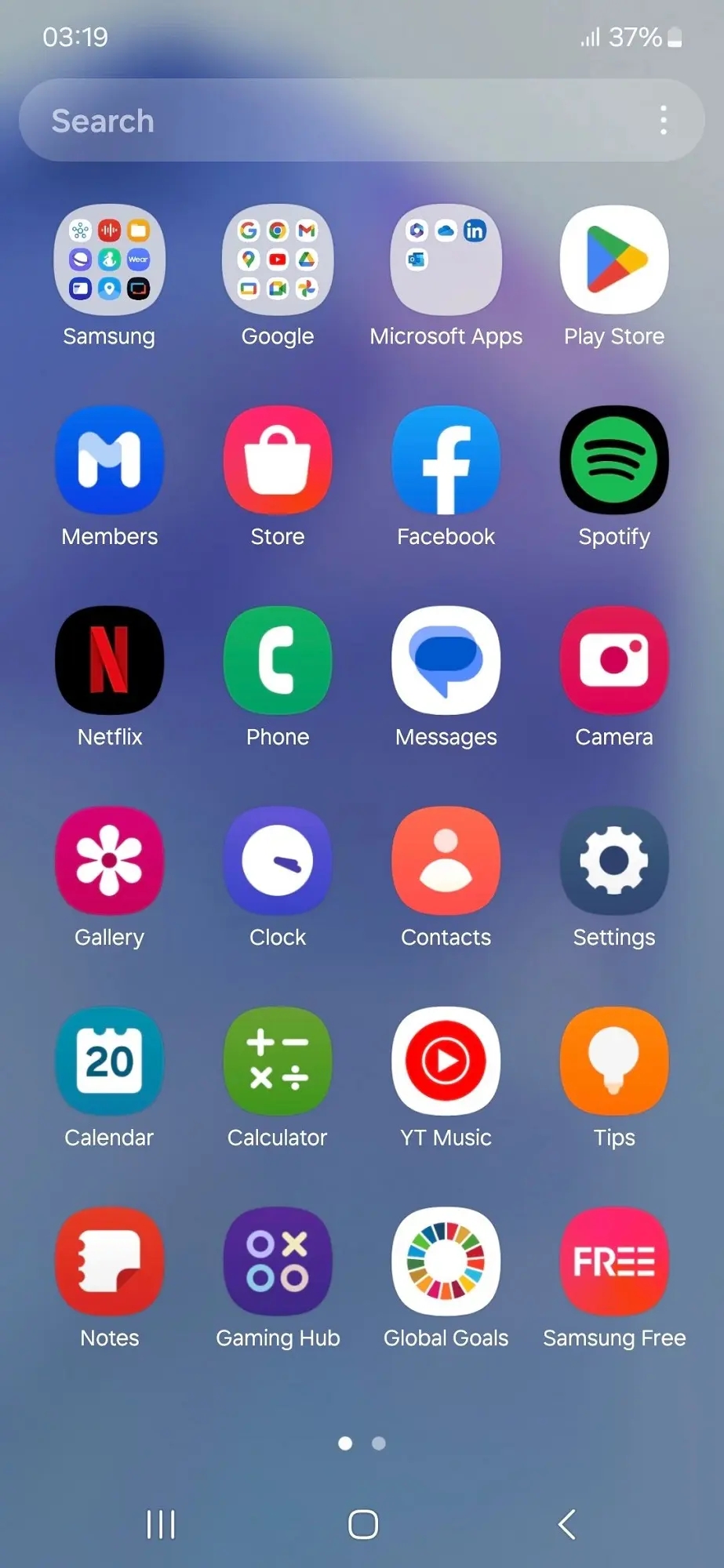Go to the second app page dot
724x1568 pixels.
tap(379, 1443)
